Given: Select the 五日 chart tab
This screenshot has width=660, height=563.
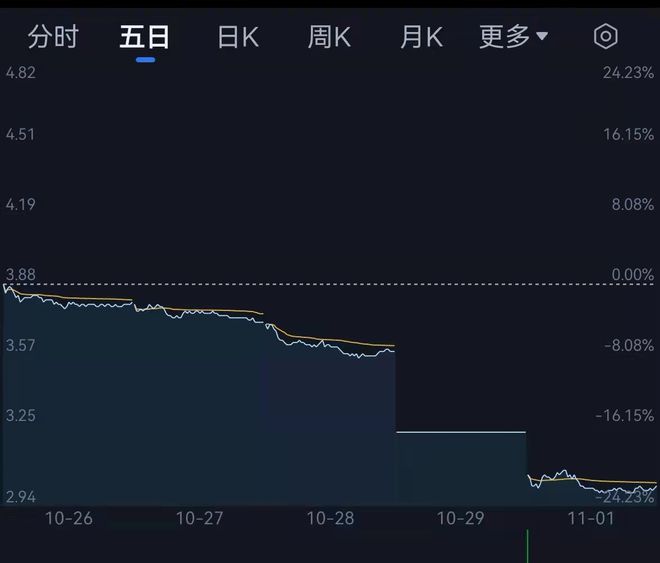Looking at the screenshot, I should pyautogui.click(x=145, y=38).
